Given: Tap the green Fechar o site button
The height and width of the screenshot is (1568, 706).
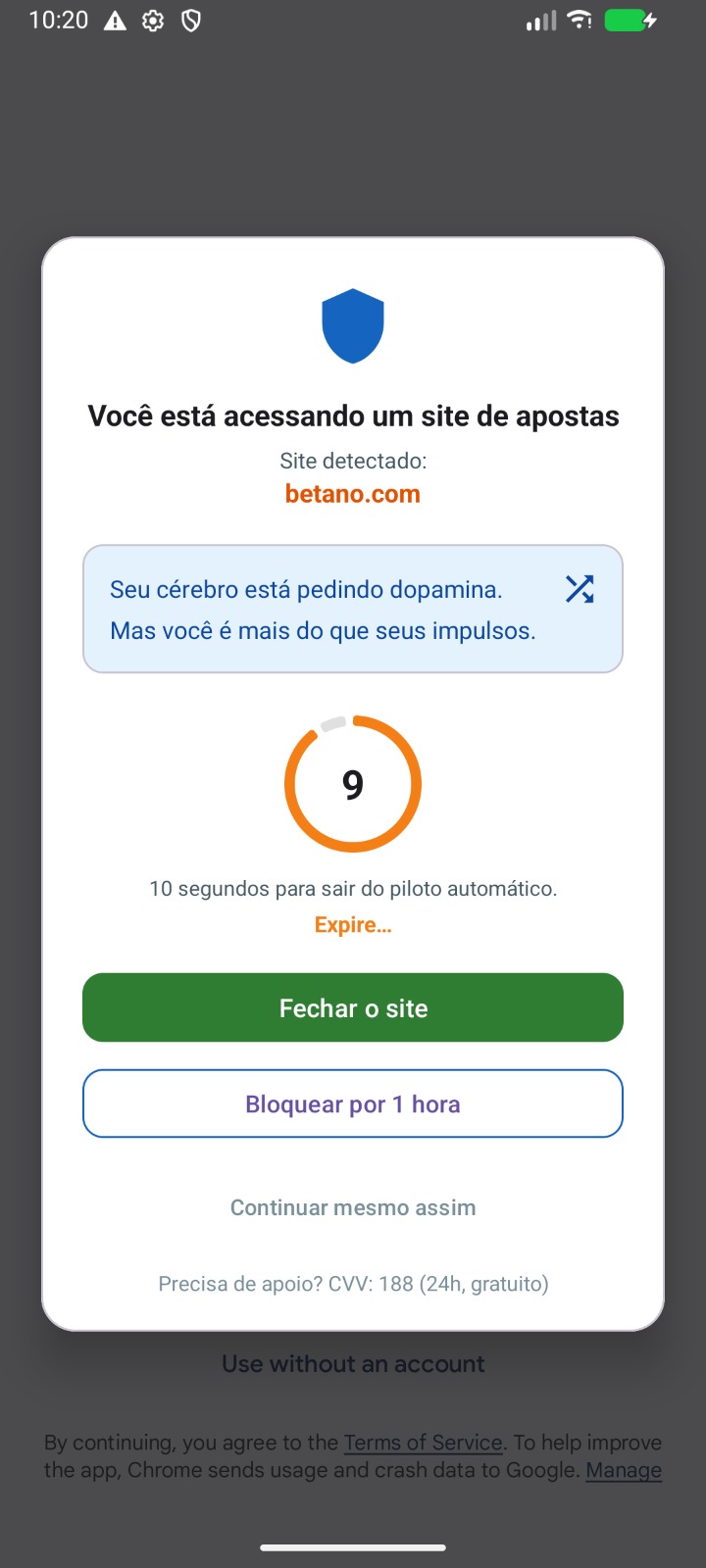Looking at the screenshot, I should pos(353,1007).
